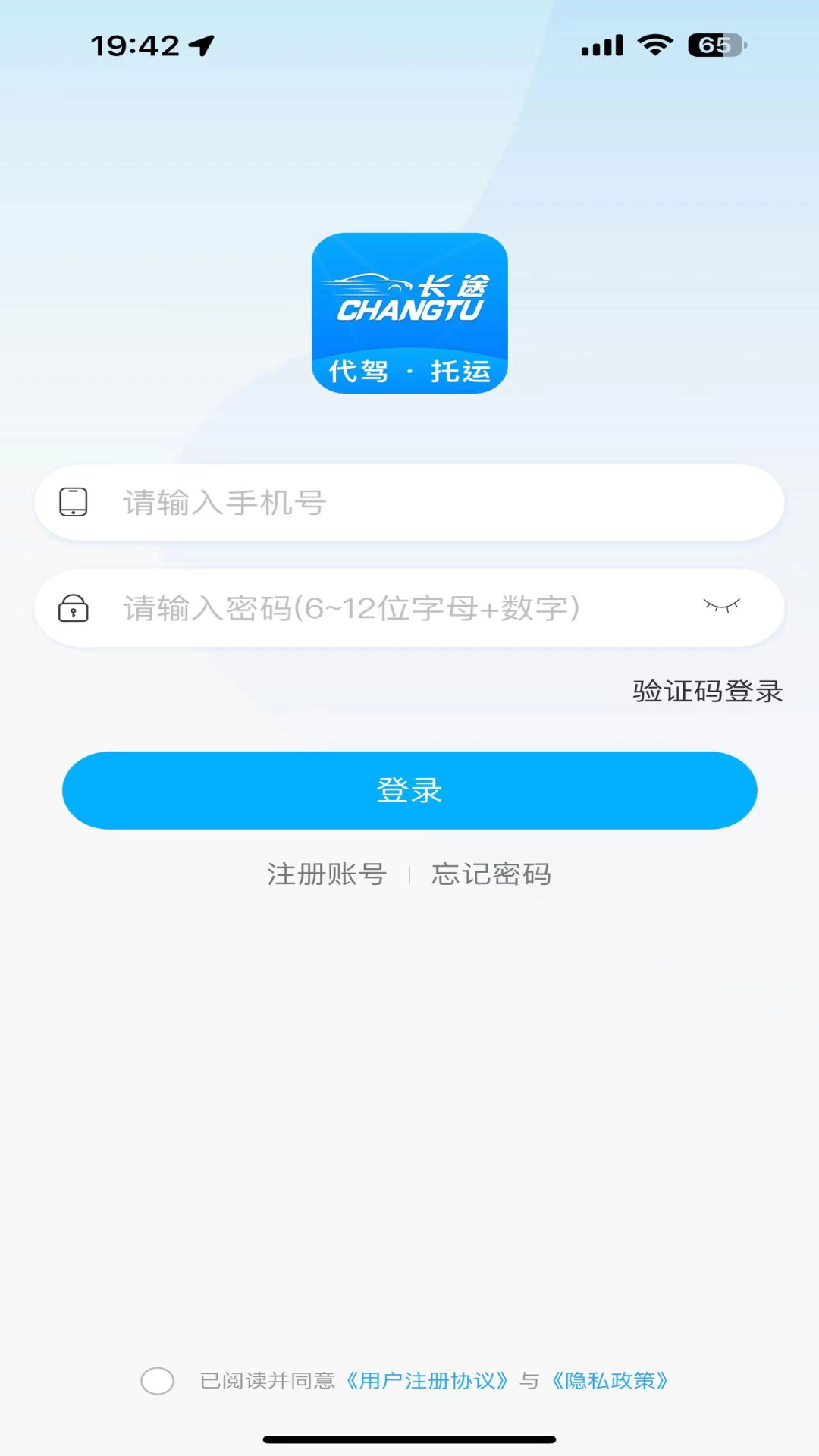This screenshot has height=1456, width=819.
Task: Open the 用户注册协议 user agreement link
Action: coord(427,1380)
